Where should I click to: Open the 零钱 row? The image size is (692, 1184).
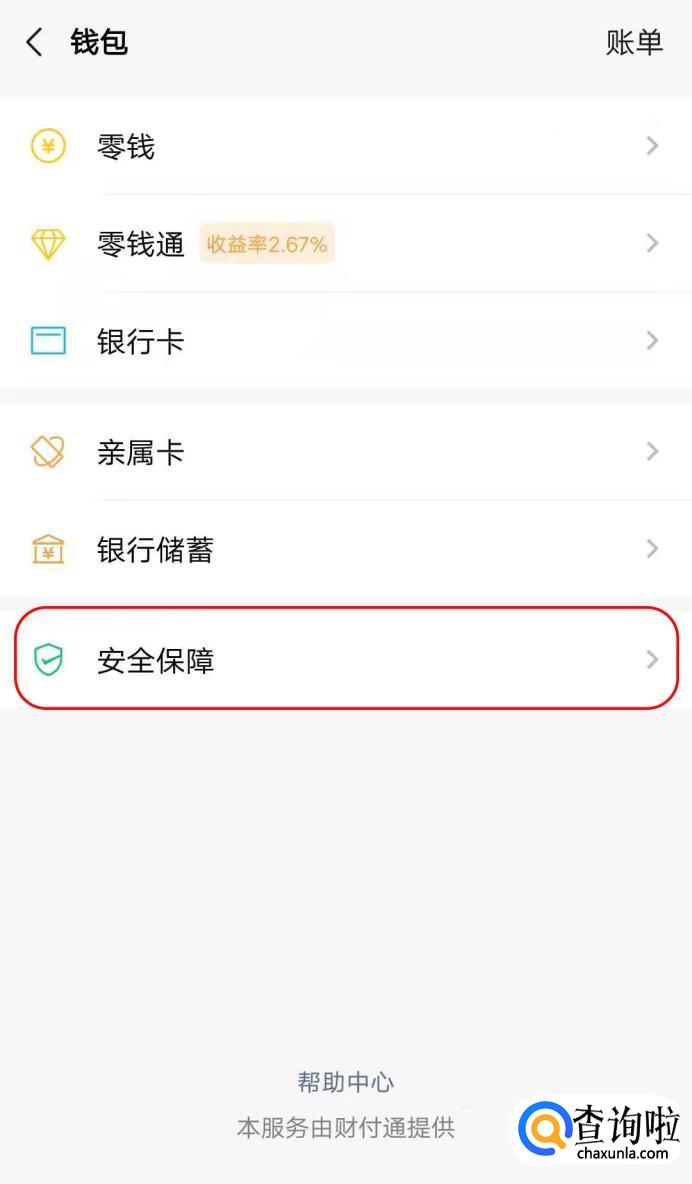coord(346,147)
